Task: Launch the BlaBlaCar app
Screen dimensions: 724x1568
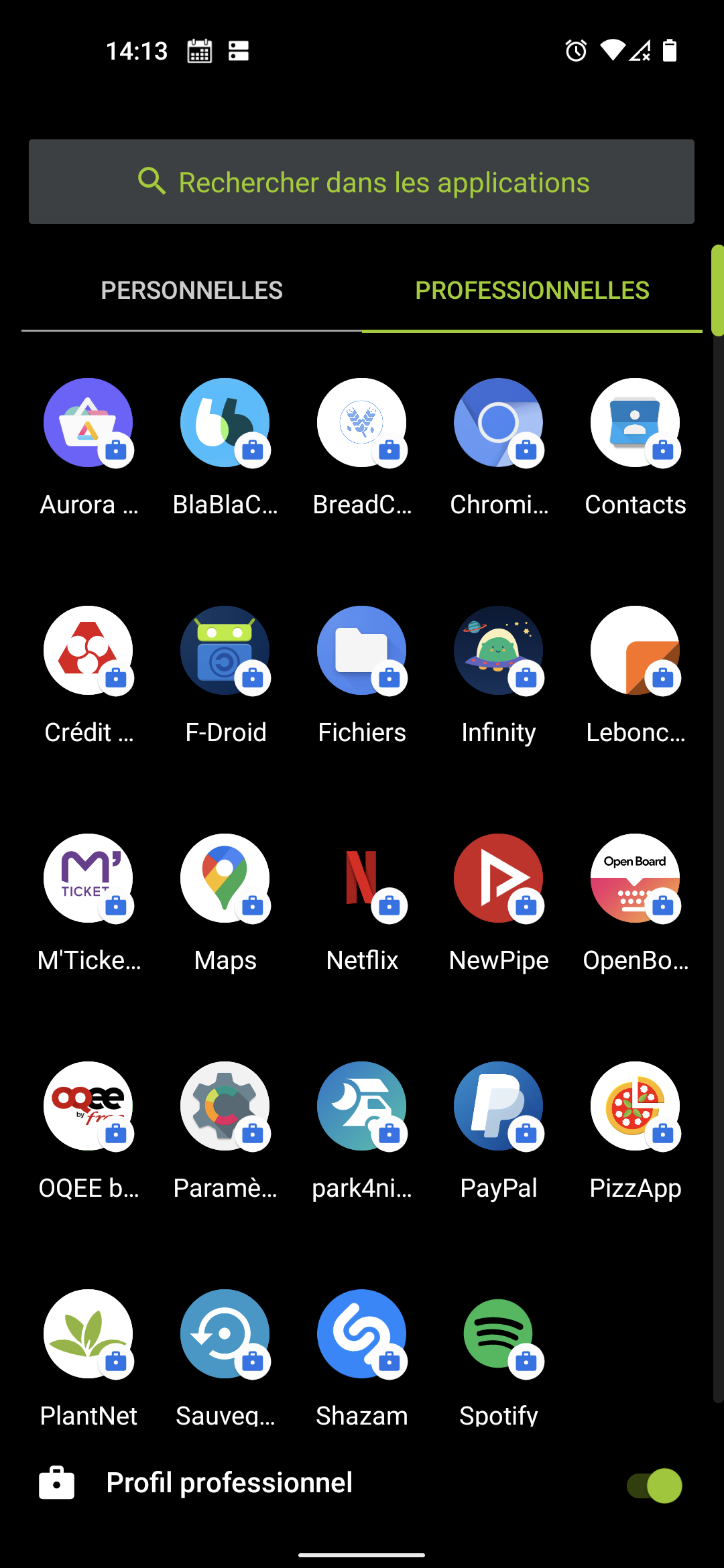Action: [225, 423]
